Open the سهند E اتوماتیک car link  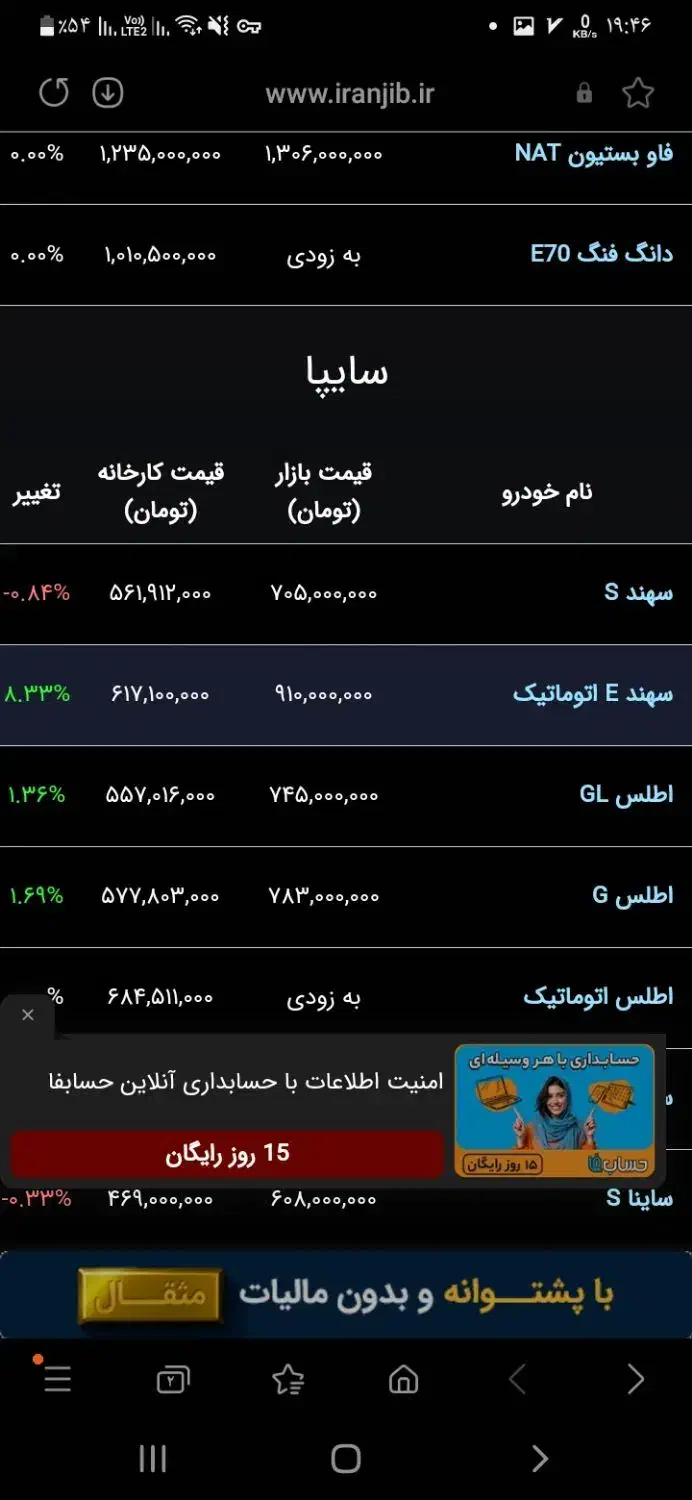pos(593,694)
